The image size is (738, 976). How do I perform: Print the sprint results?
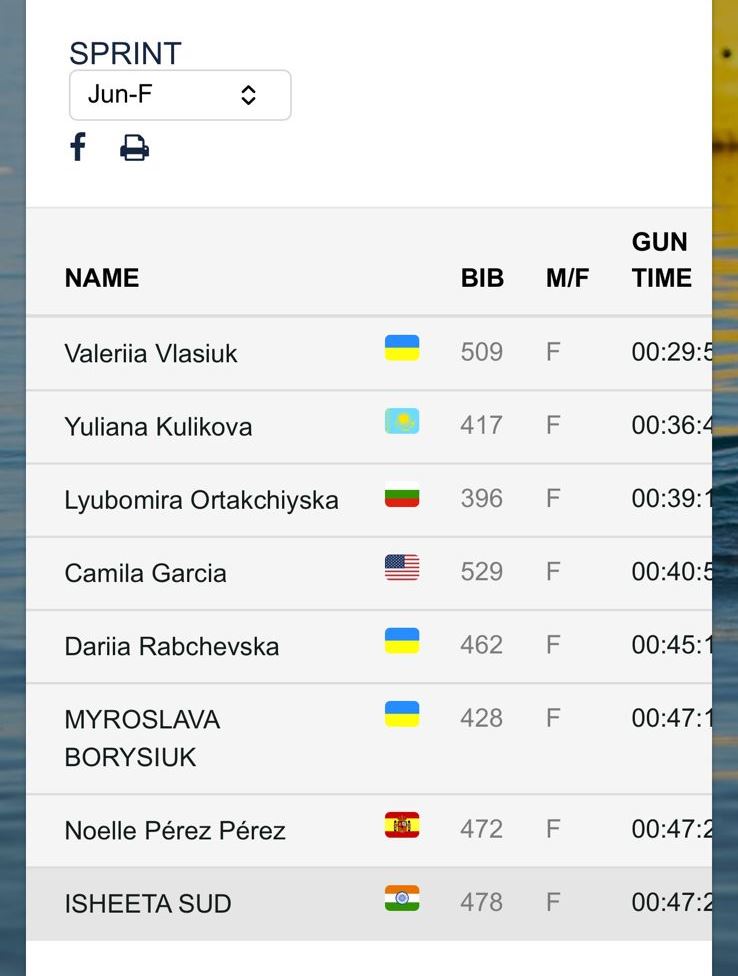click(x=134, y=149)
